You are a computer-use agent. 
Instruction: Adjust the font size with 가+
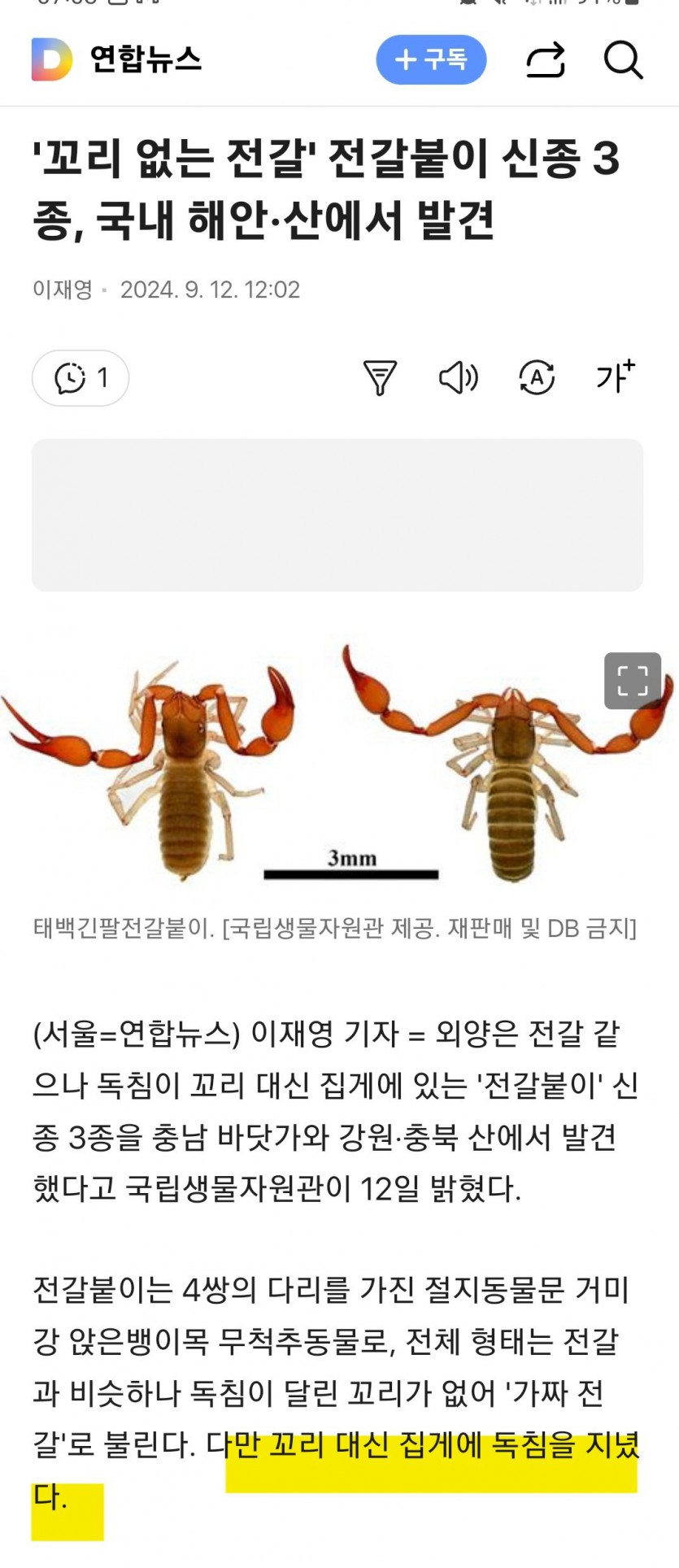click(x=615, y=378)
